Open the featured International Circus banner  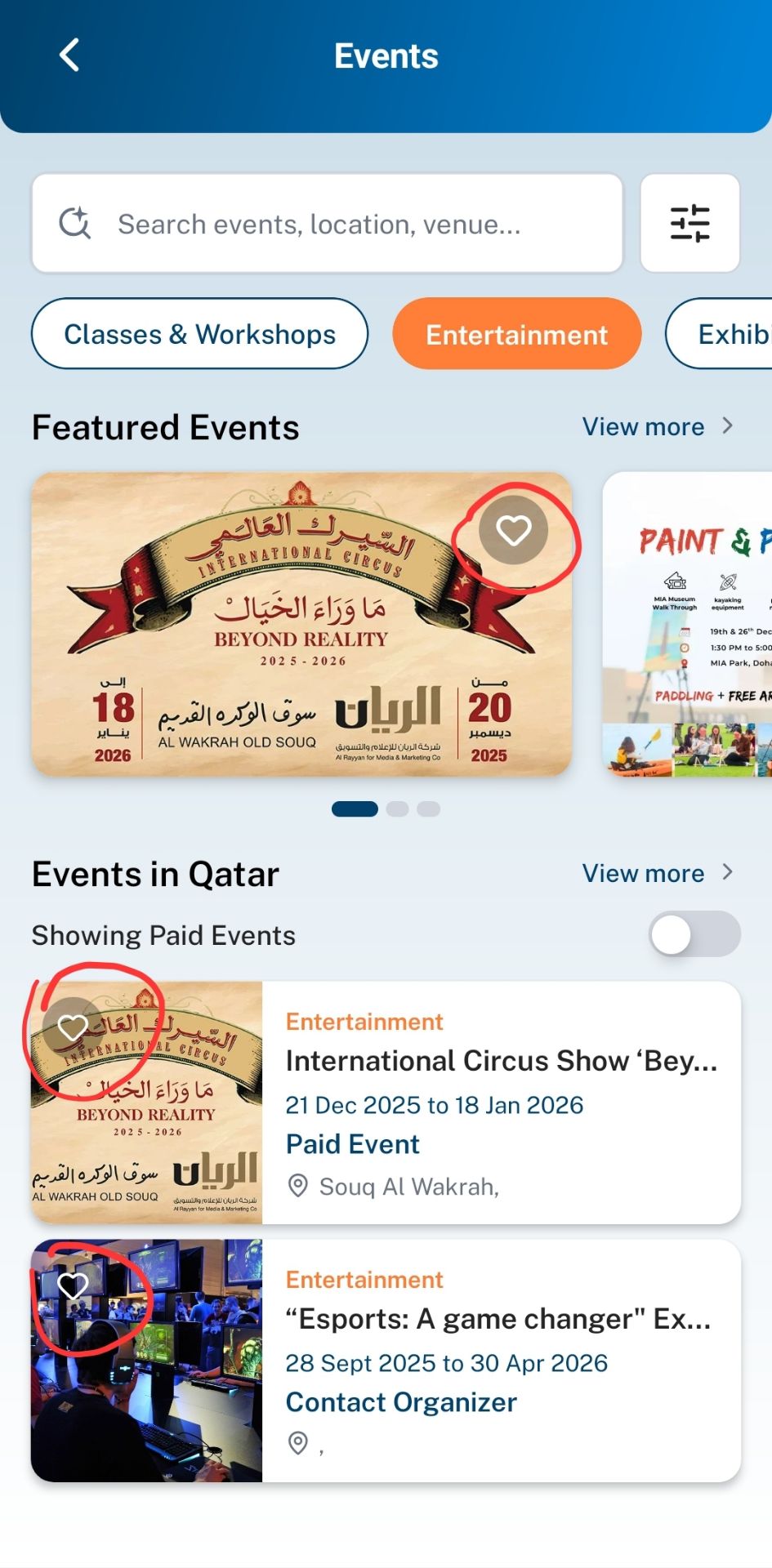(x=301, y=624)
